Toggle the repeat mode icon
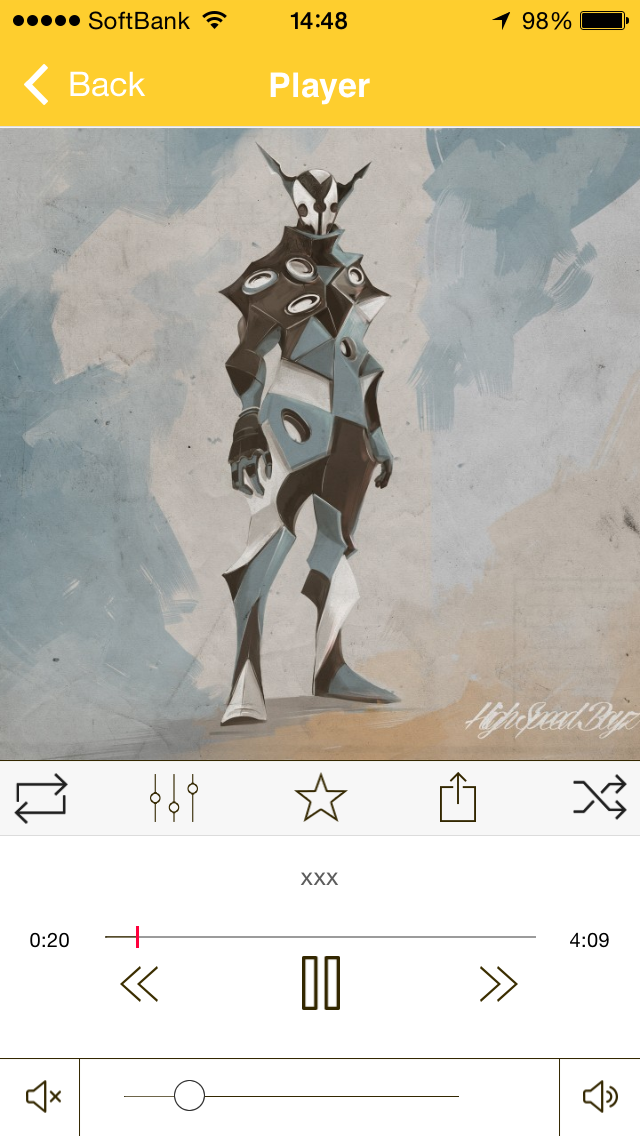The image size is (640, 1136). tap(41, 798)
